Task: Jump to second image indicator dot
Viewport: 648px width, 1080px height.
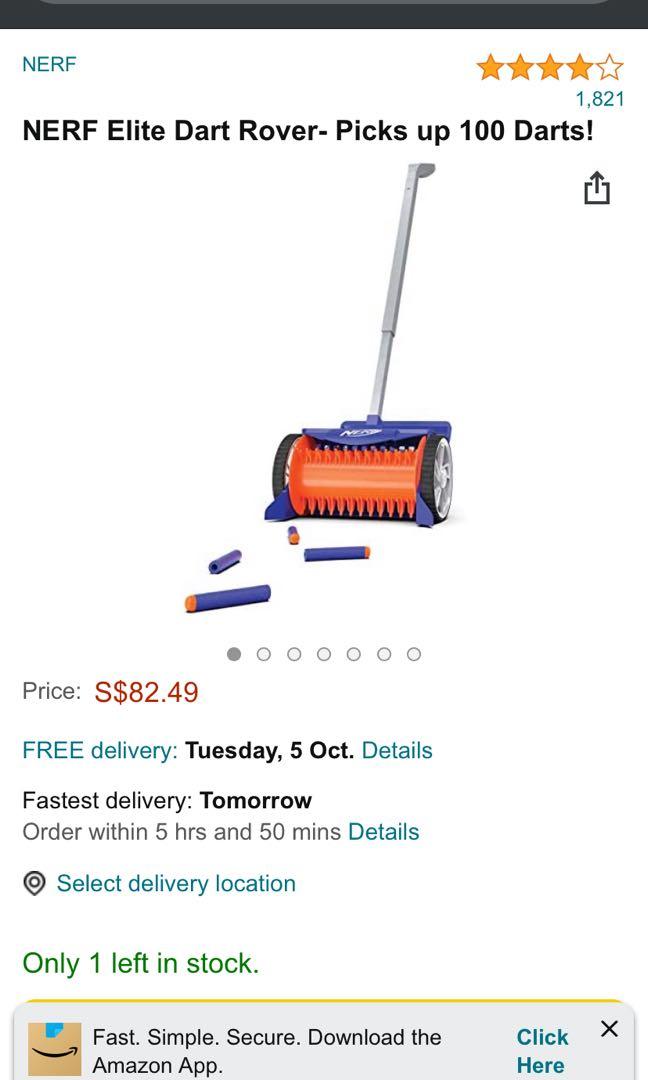Action: click(x=264, y=654)
